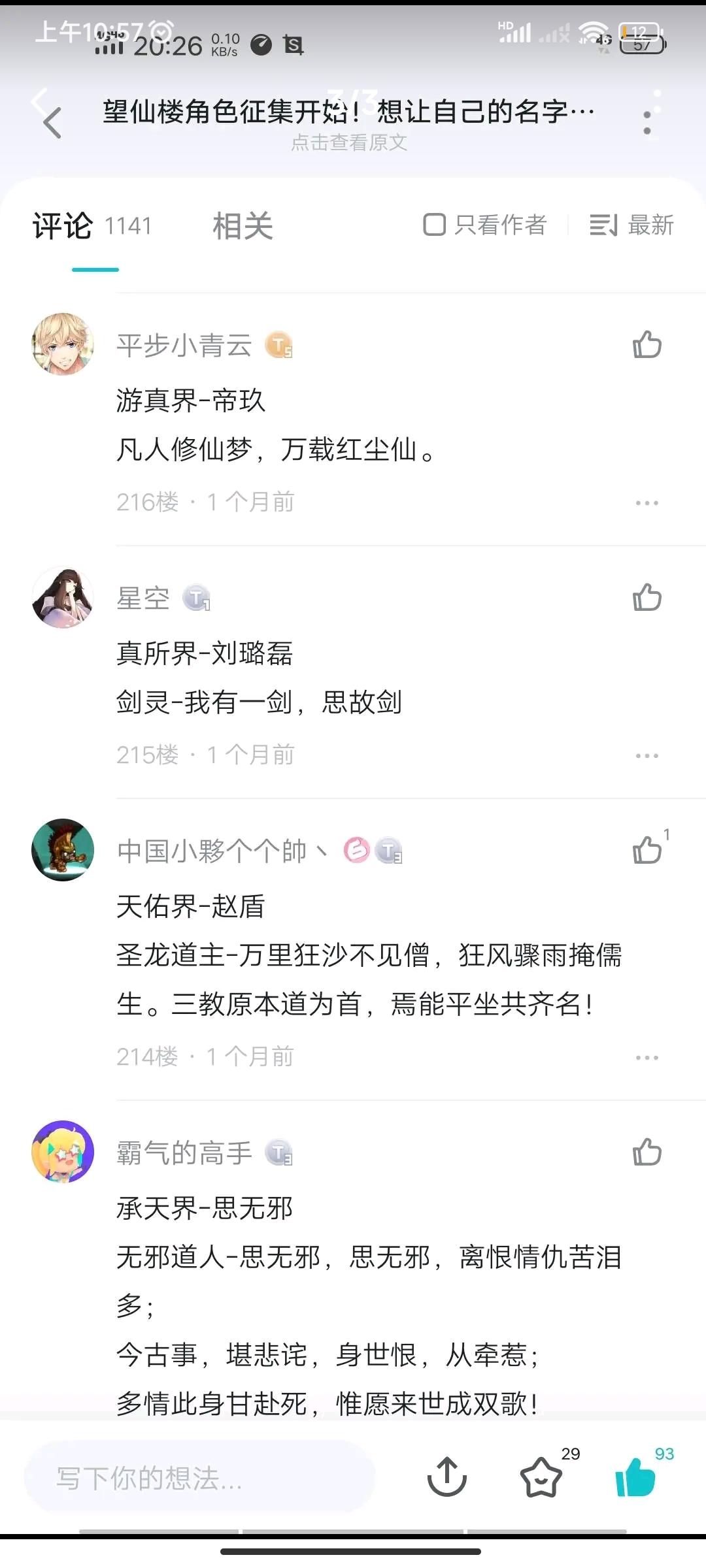
Task: Toggle the post's thumbs-up with 93 likes
Action: tap(635, 1477)
